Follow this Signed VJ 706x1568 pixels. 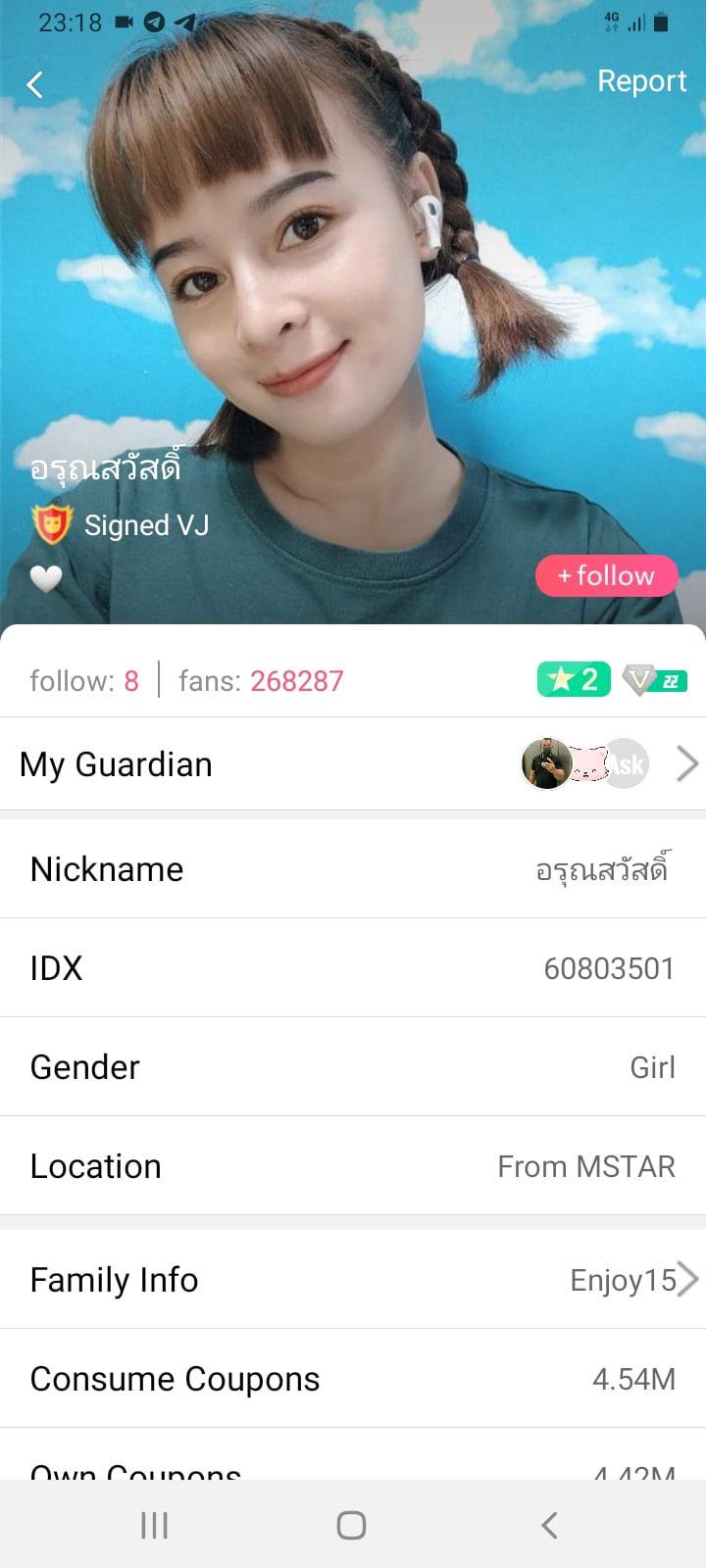tap(606, 575)
